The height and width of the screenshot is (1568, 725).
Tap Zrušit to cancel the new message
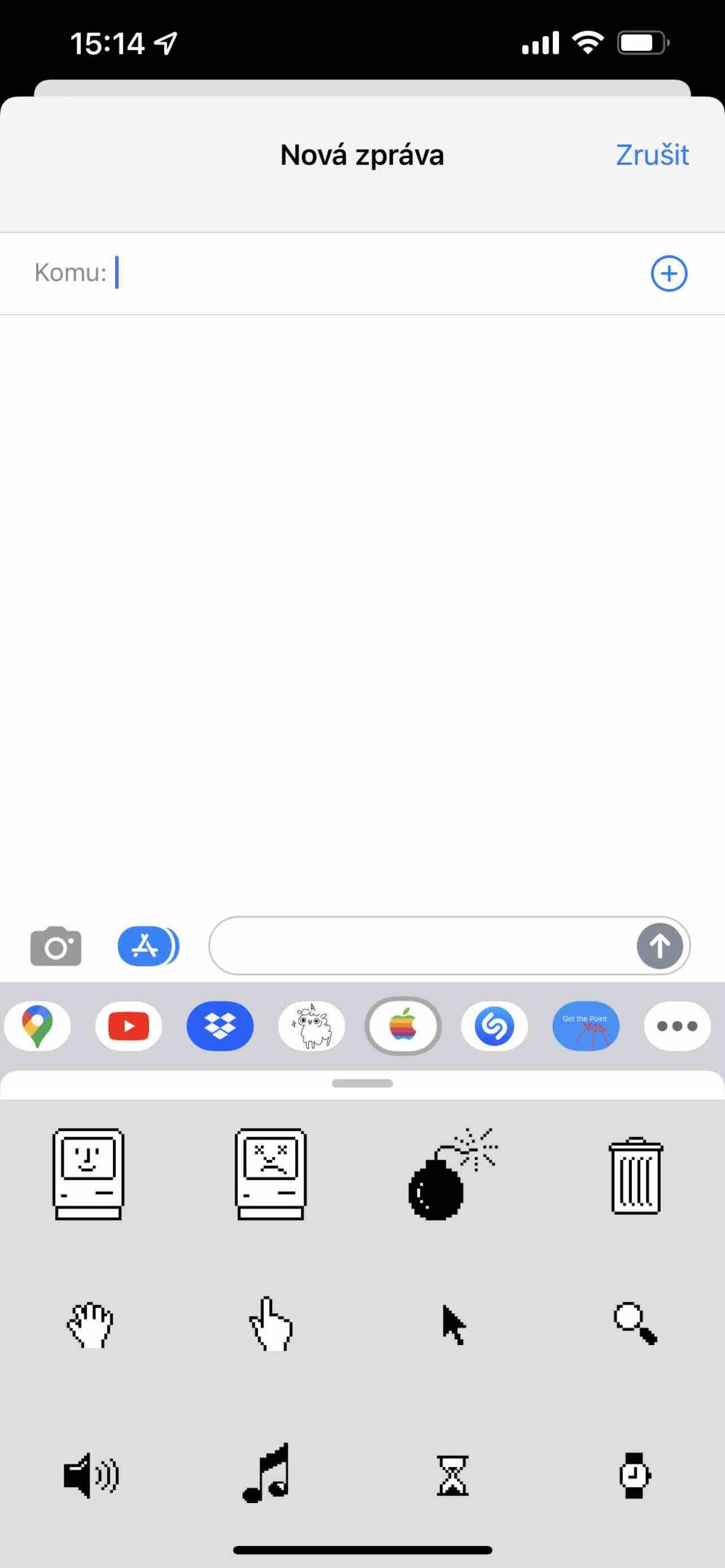coord(651,155)
